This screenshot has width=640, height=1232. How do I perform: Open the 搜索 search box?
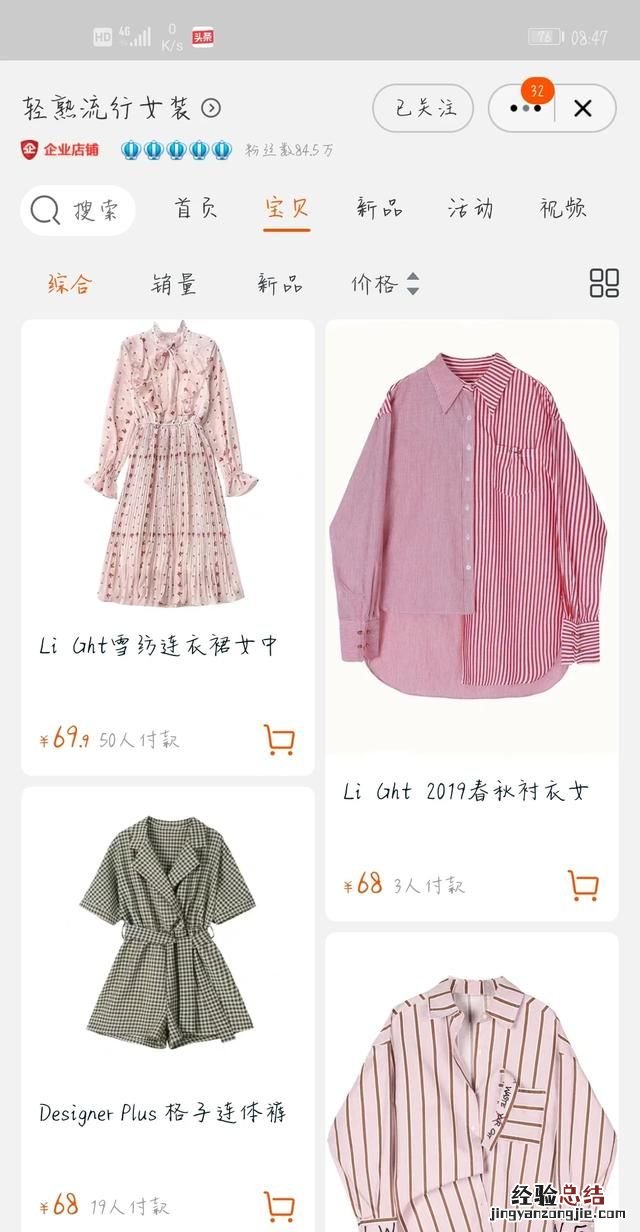pos(78,210)
